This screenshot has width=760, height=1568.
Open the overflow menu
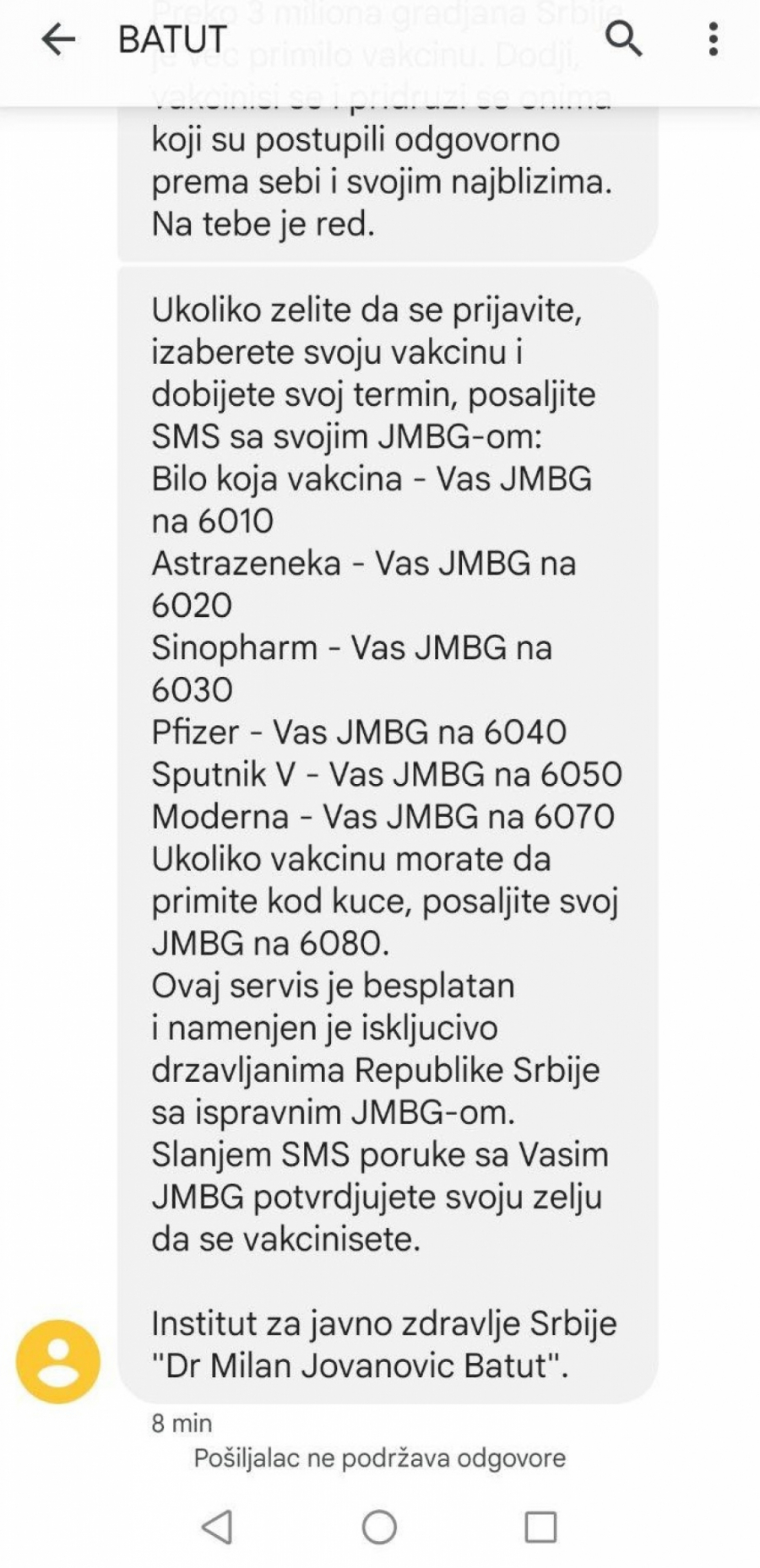tap(714, 39)
